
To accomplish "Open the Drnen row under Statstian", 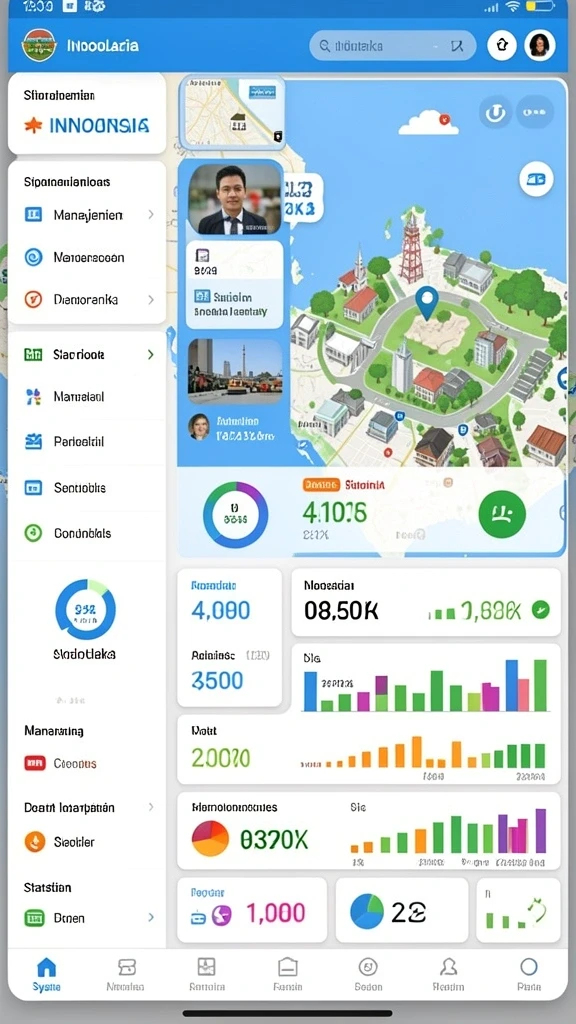I will 88,918.
